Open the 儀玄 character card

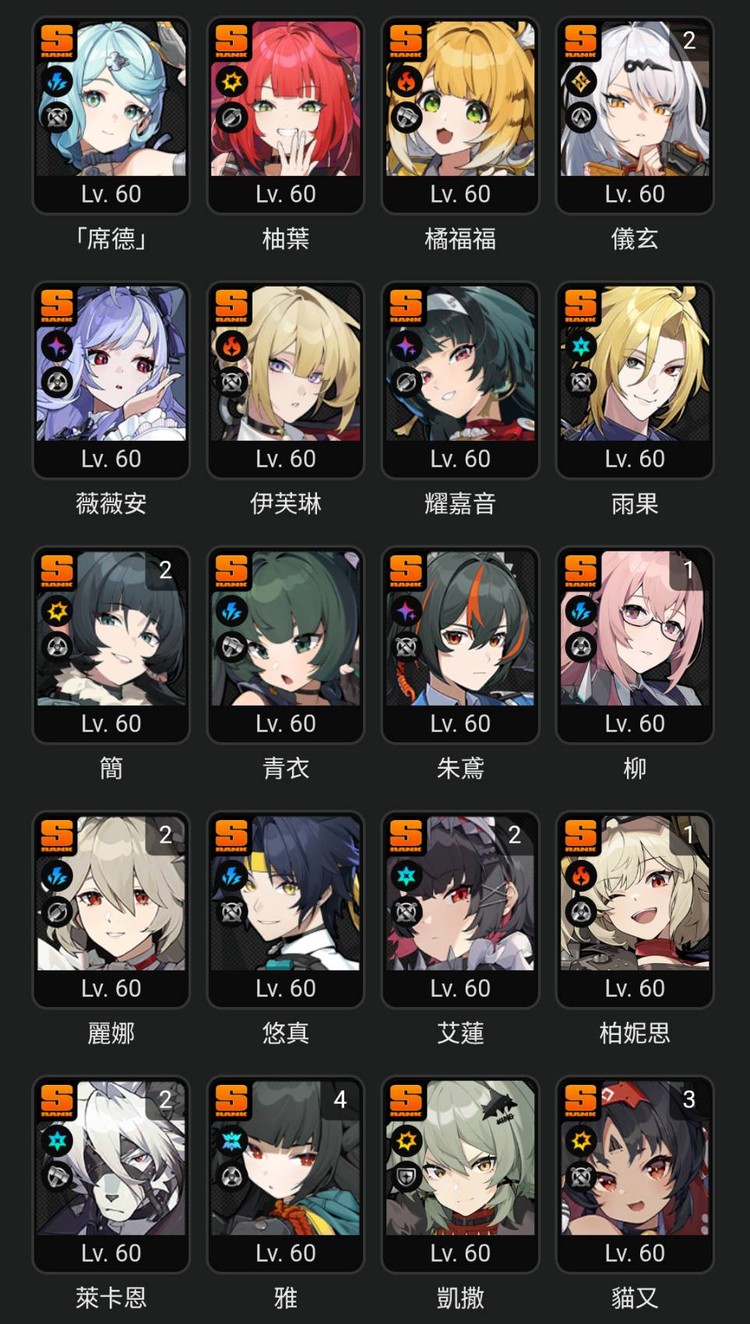[635, 115]
